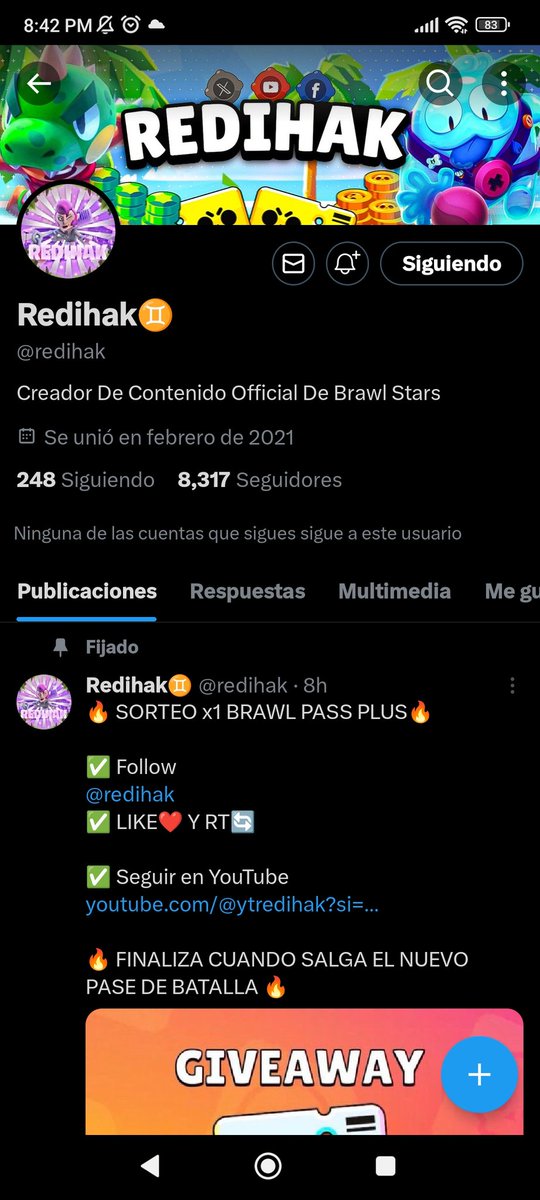Open the profile overflow menu

click(503, 84)
